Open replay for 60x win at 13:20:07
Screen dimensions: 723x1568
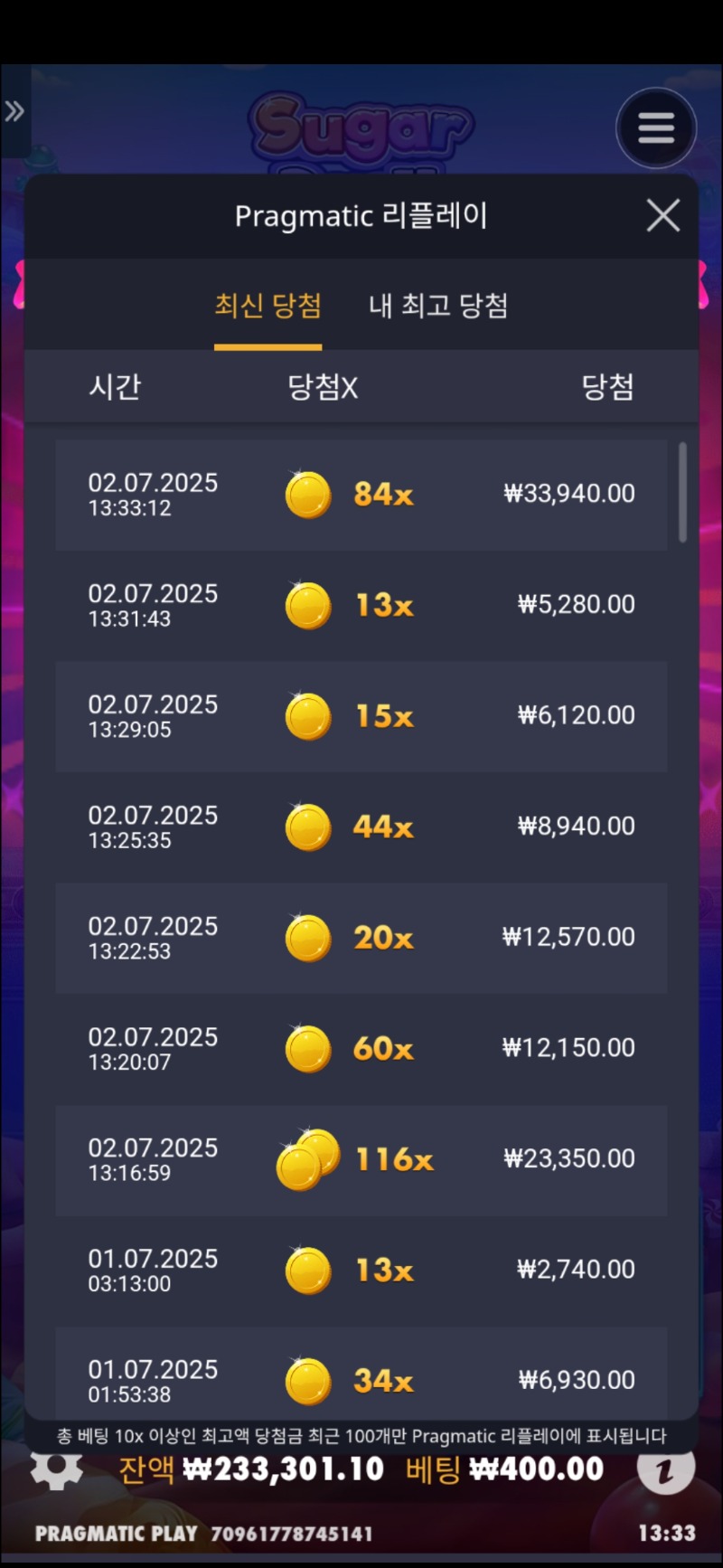click(361, 1048)
